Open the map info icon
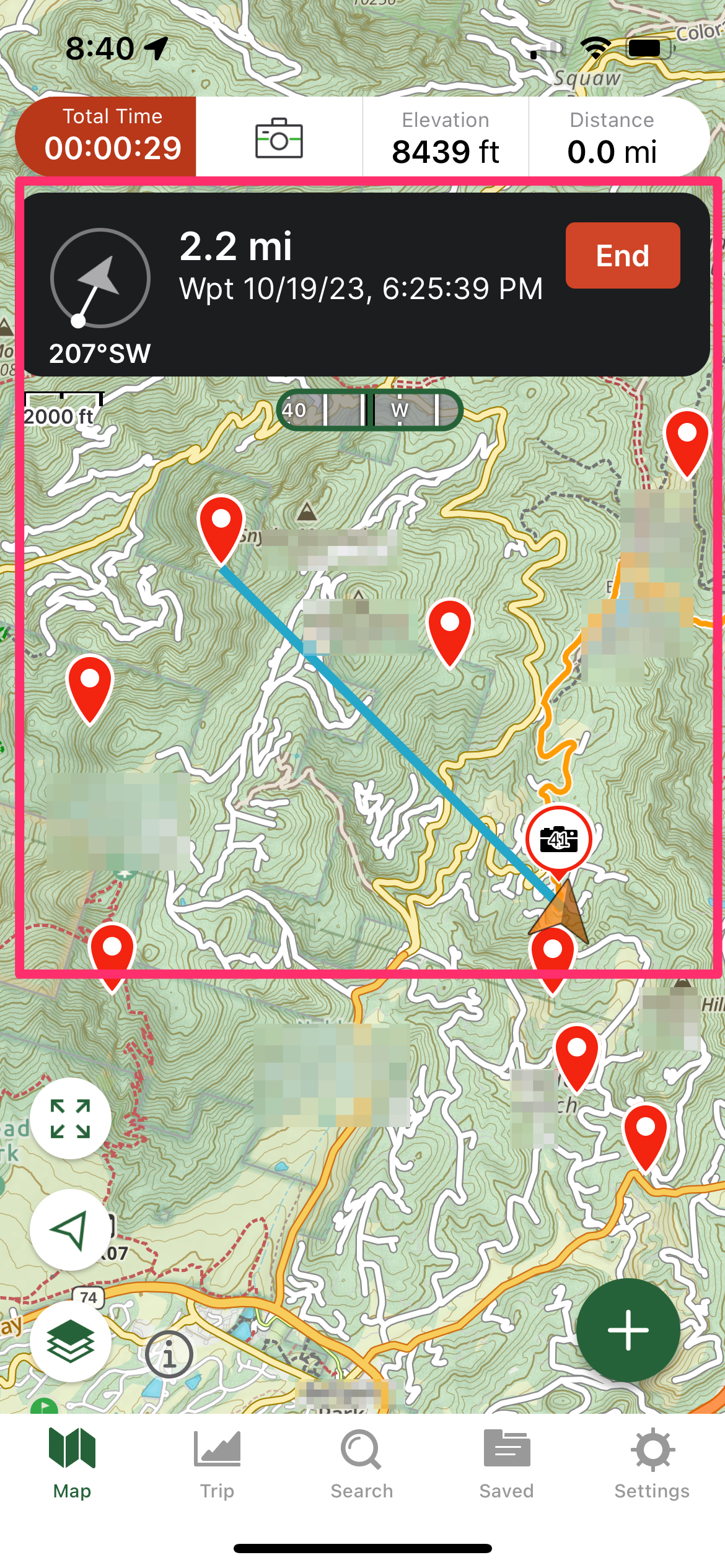Viewport: 725px width, 1568px height. (169, 1354)
